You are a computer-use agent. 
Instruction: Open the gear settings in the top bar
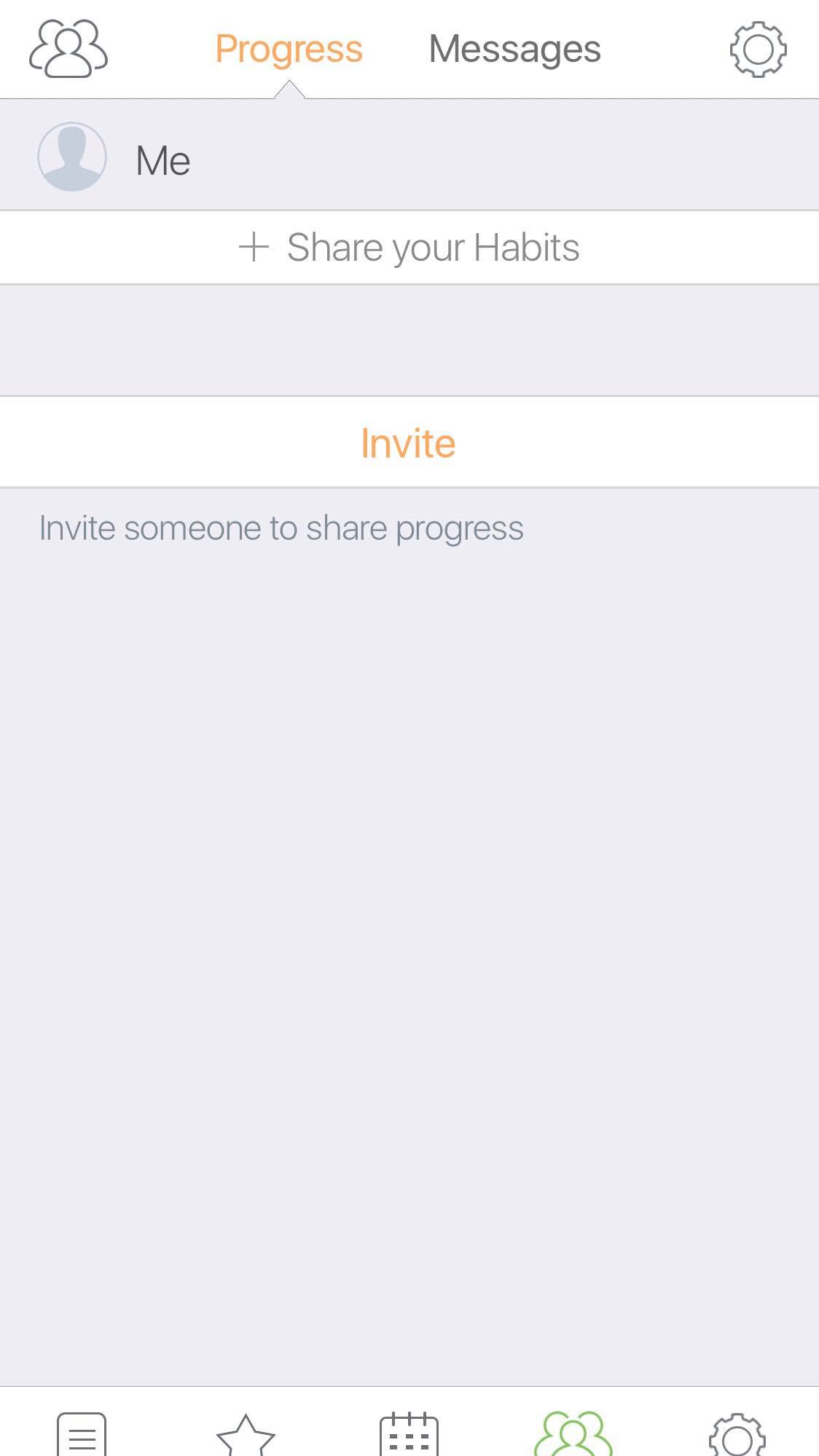[758, 49]
